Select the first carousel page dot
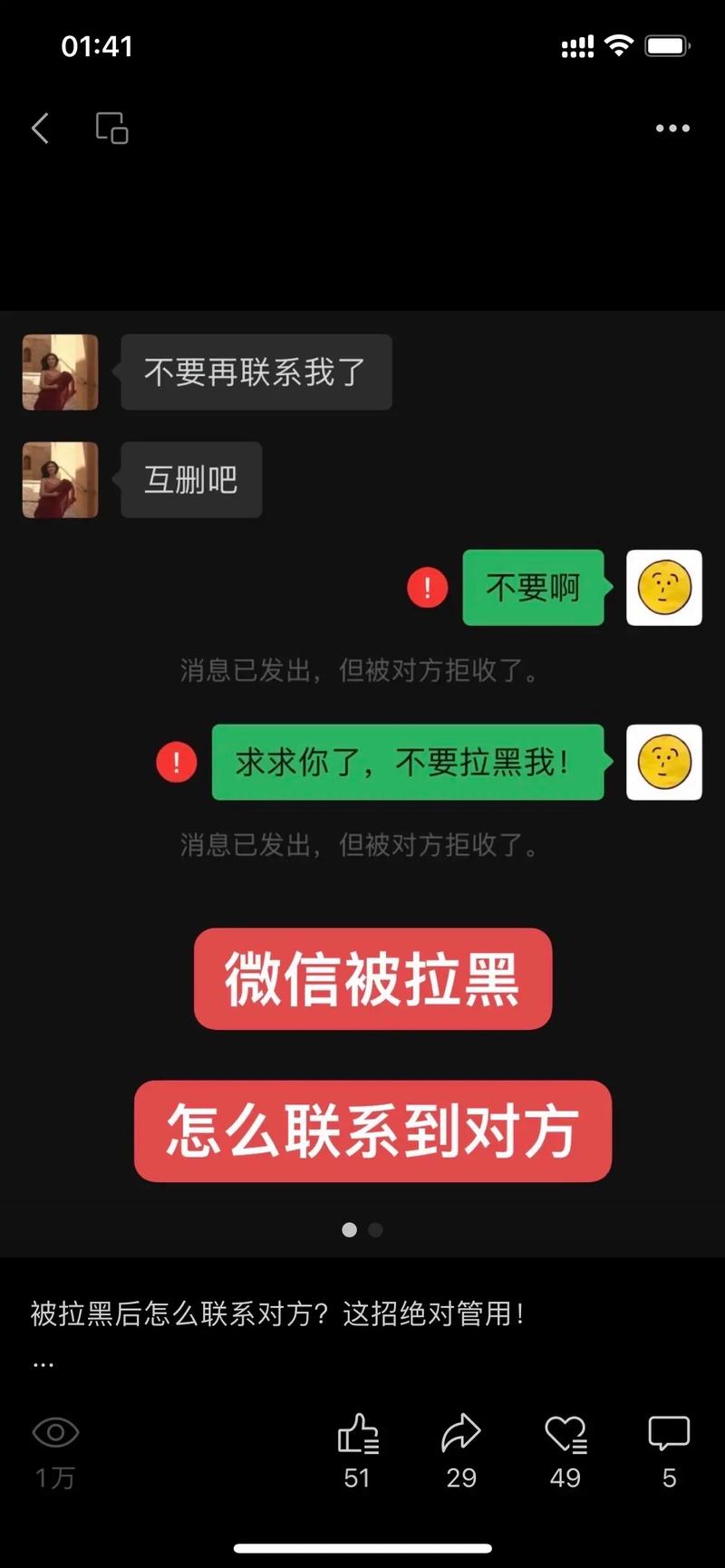Screen dimensions: 725x1568 tap(350, 1230)
